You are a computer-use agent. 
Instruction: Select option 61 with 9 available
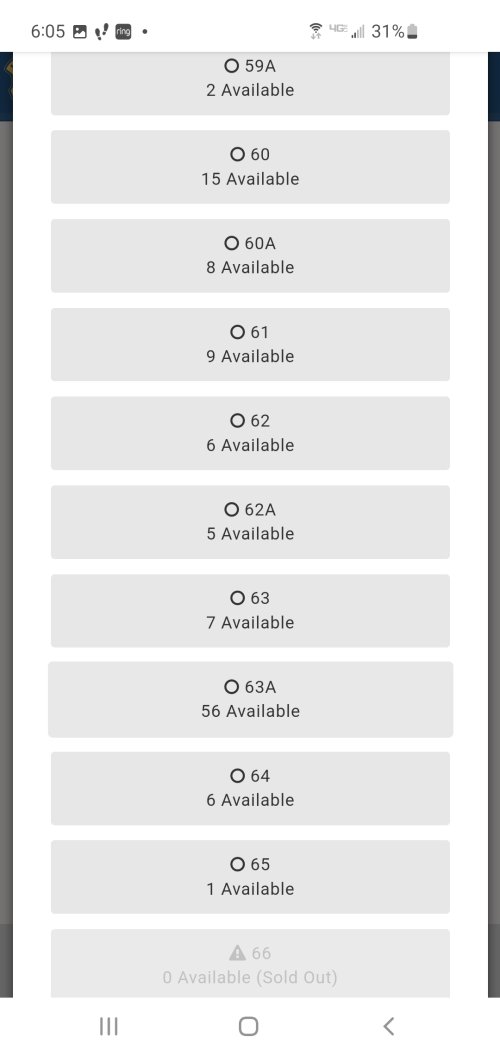pos(250,344)
